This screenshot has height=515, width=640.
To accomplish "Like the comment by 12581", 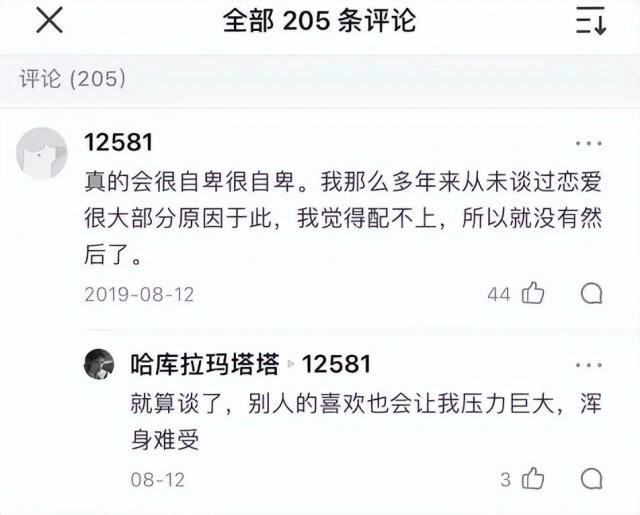I will click(533, 294).
